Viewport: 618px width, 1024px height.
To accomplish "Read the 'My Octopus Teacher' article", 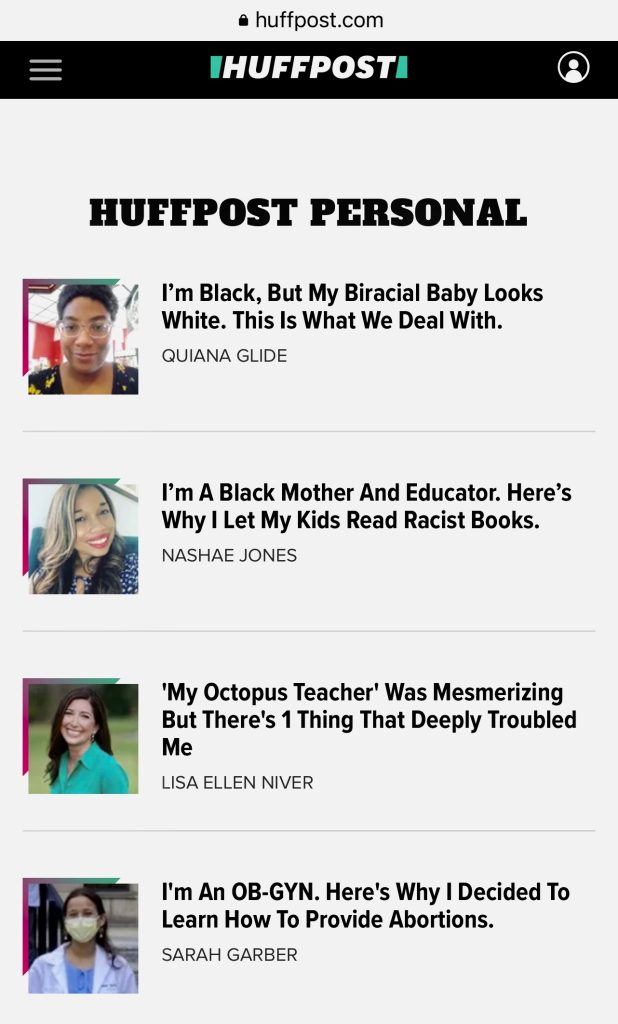I will tap(369, 719).
